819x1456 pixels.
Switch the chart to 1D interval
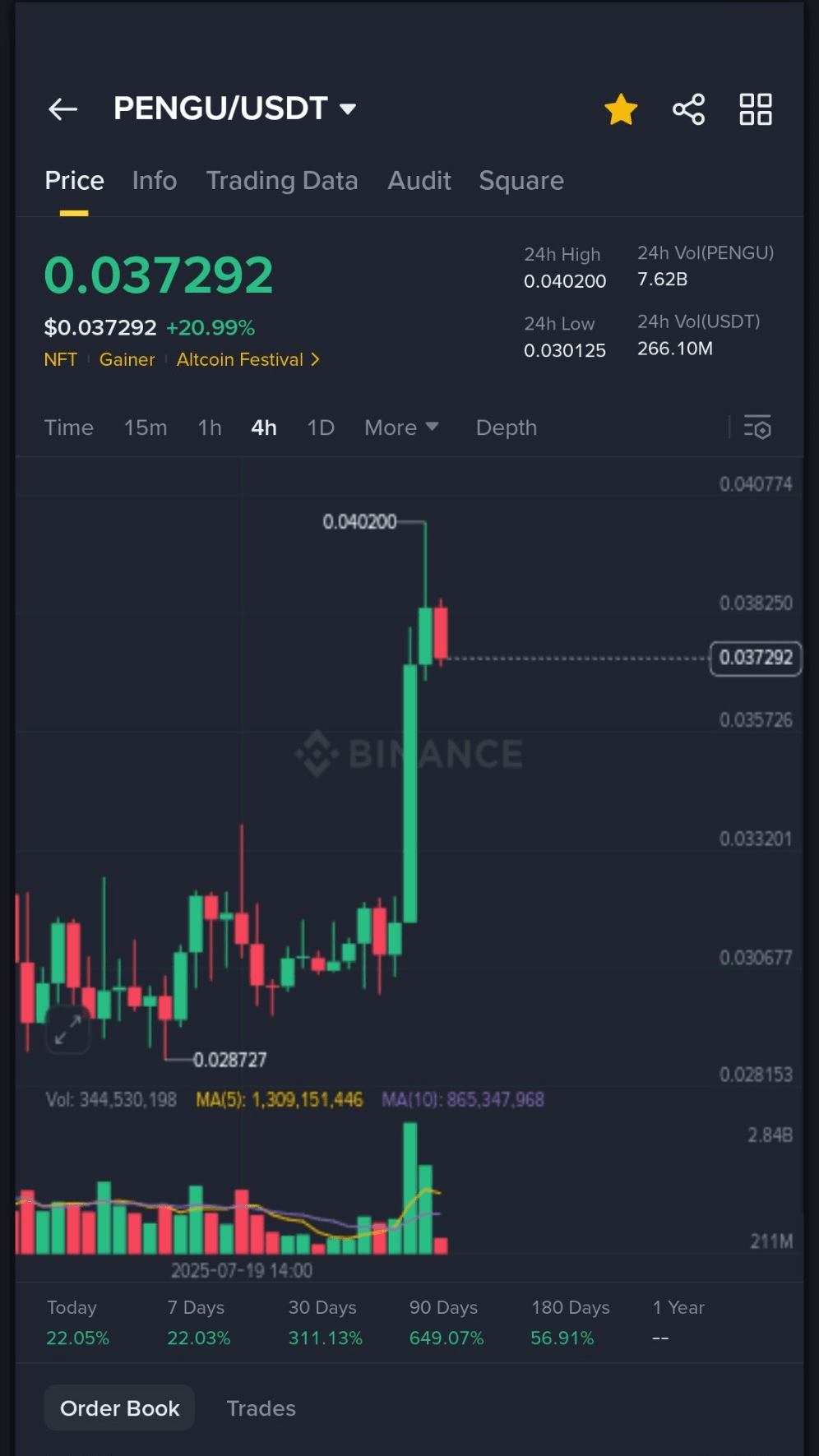click(321, 428)
